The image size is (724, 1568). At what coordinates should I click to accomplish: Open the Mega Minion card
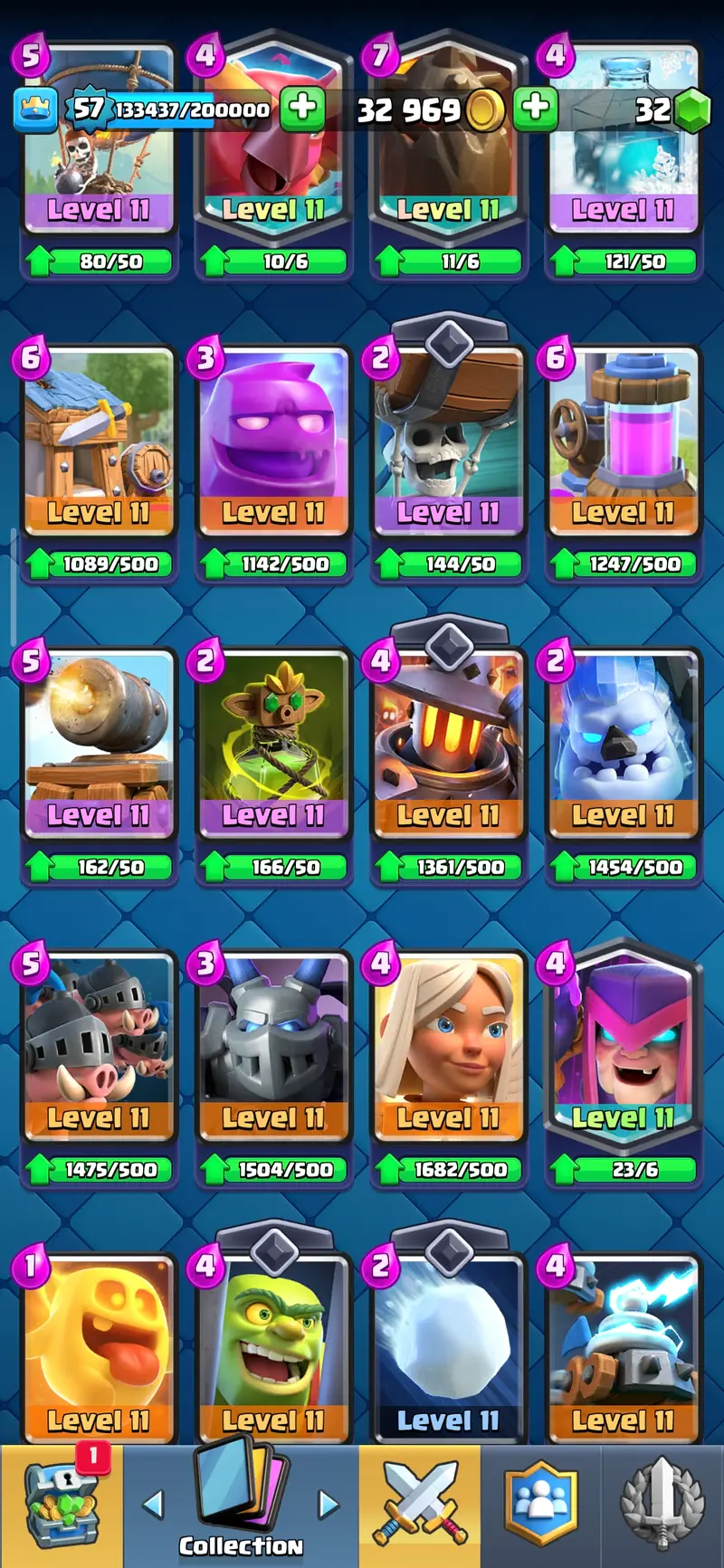[273, 1050]
